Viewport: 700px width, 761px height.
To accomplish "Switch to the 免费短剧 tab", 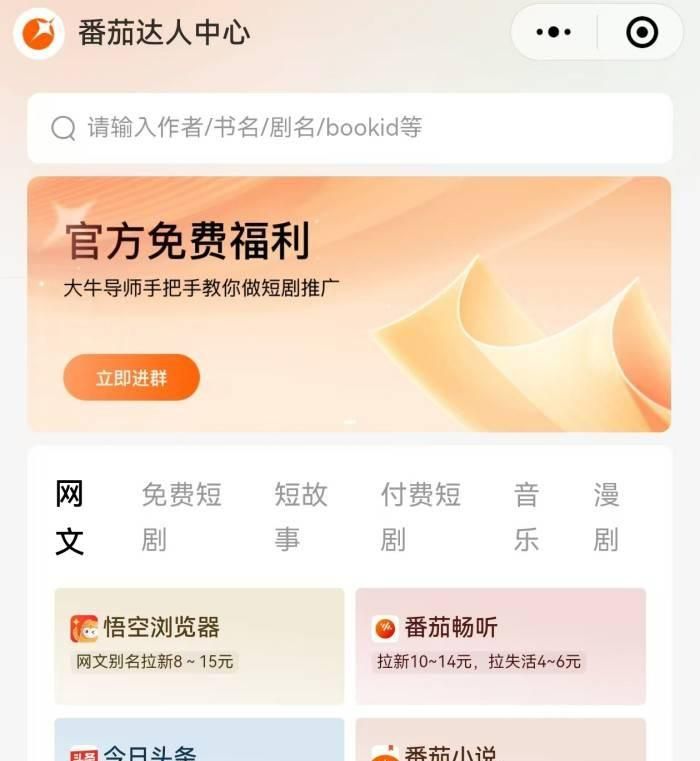I will pos(180,517).
